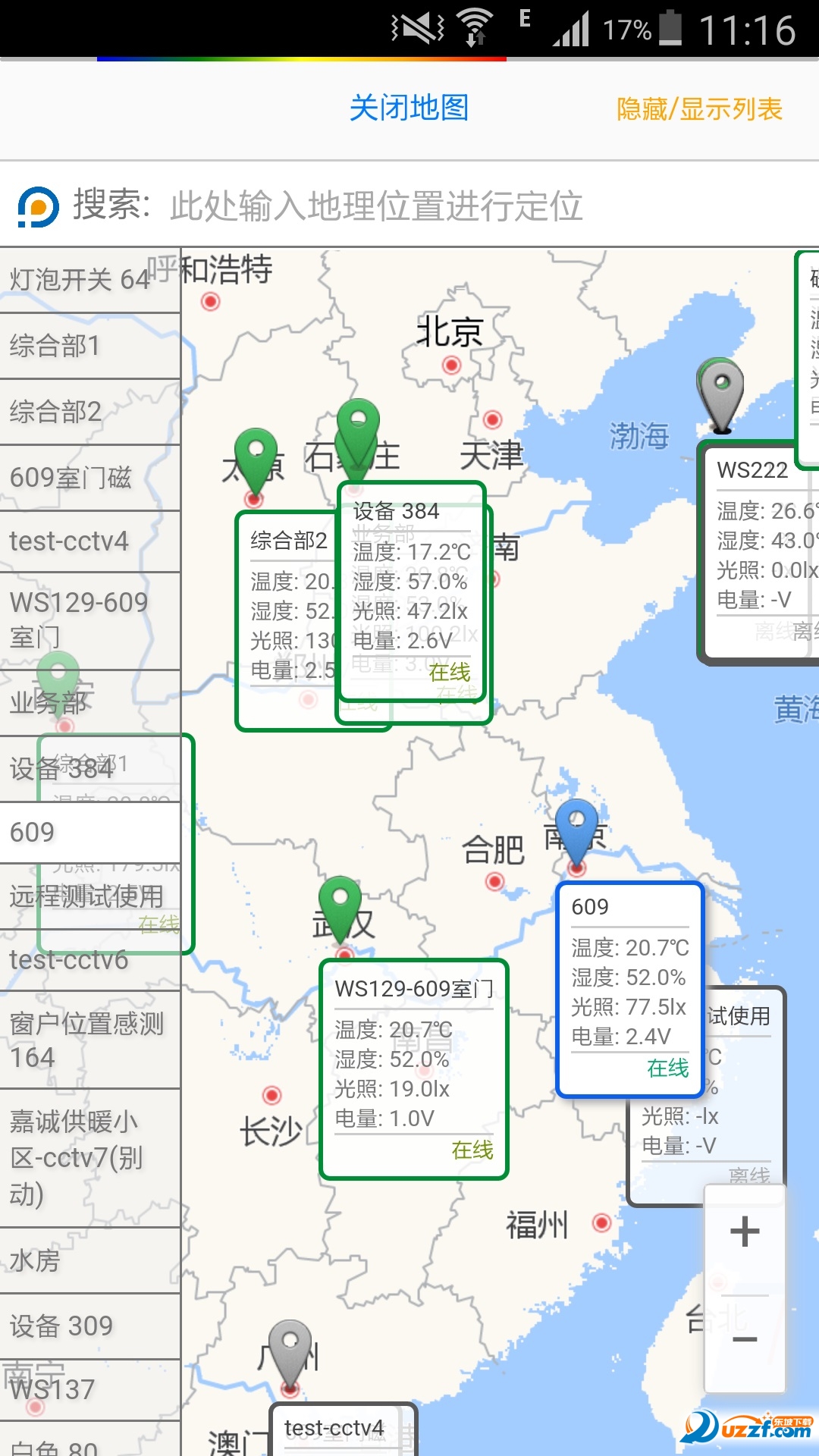This screenshot has height=1456, width=819.
Task: Select 水房 in the device list
Action: pyautogui.click(x=90, y=1260)
